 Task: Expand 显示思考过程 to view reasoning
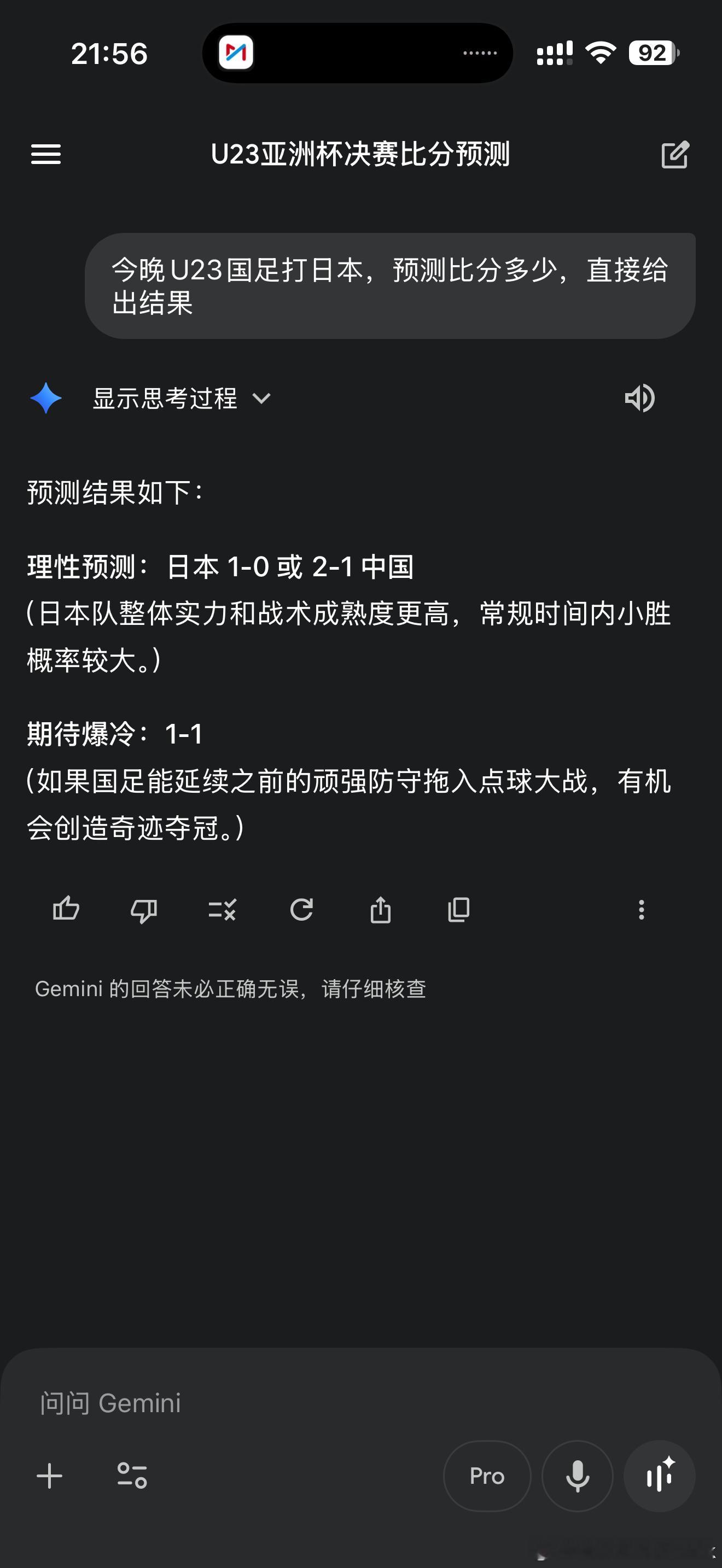pos(165,398)
